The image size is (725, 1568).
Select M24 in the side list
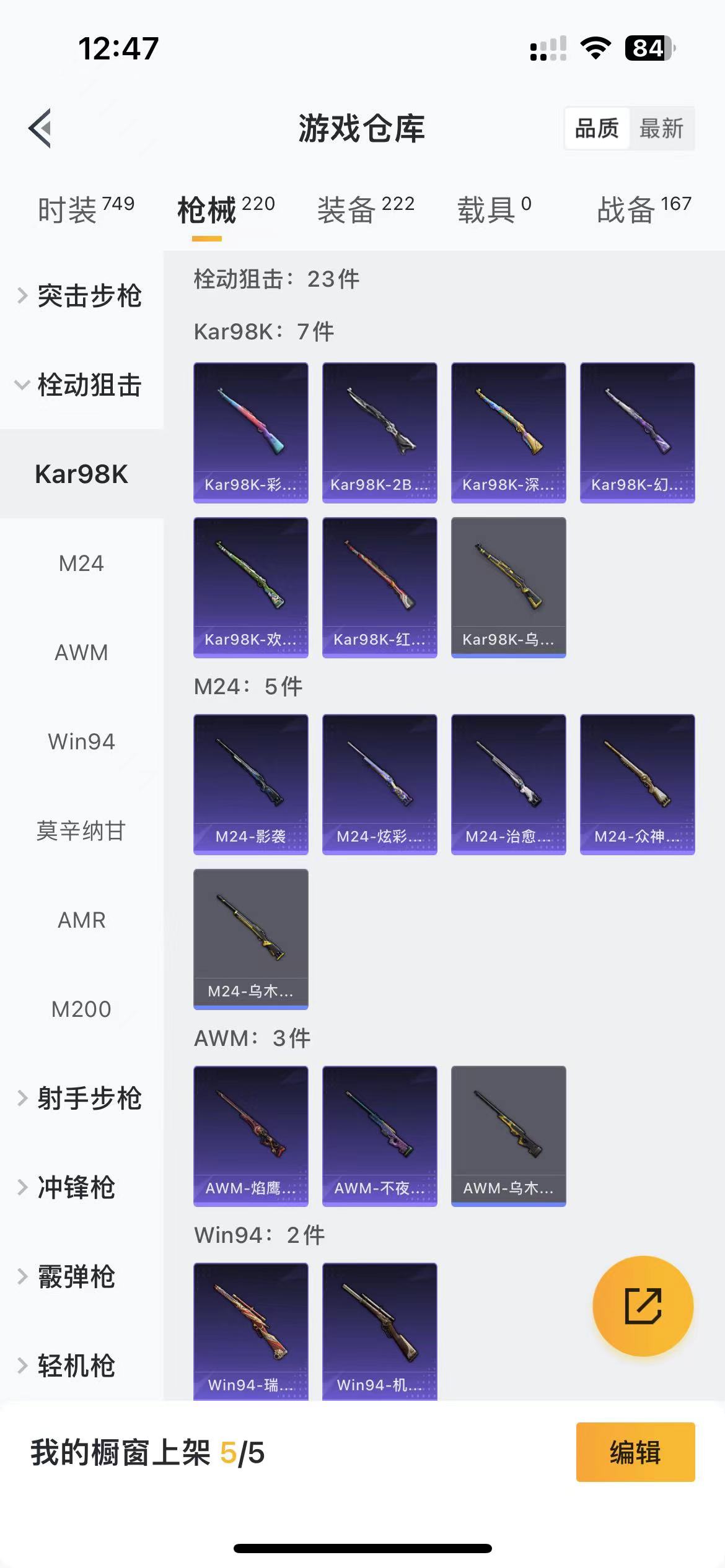tap(81, 563)
